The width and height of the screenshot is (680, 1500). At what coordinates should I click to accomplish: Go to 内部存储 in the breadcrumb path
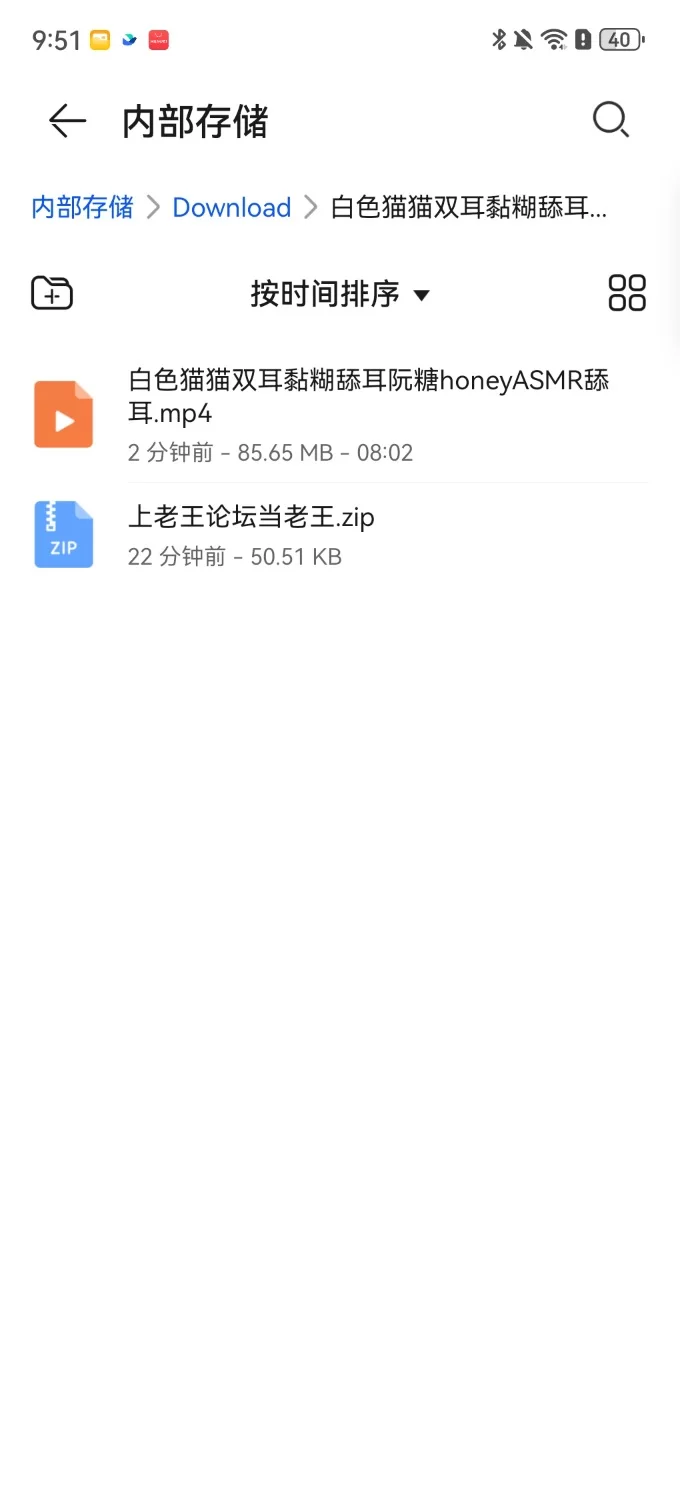click(x=82, y=207)
